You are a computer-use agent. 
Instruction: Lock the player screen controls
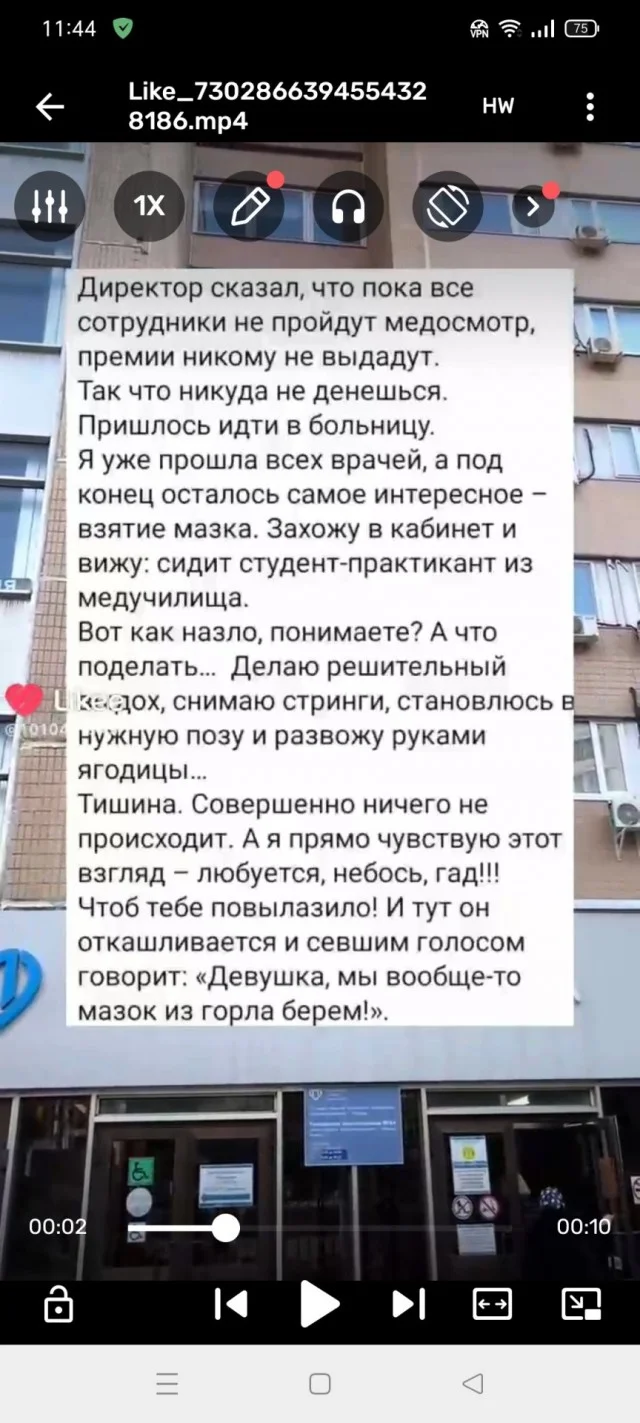(x=59, y=1304)
